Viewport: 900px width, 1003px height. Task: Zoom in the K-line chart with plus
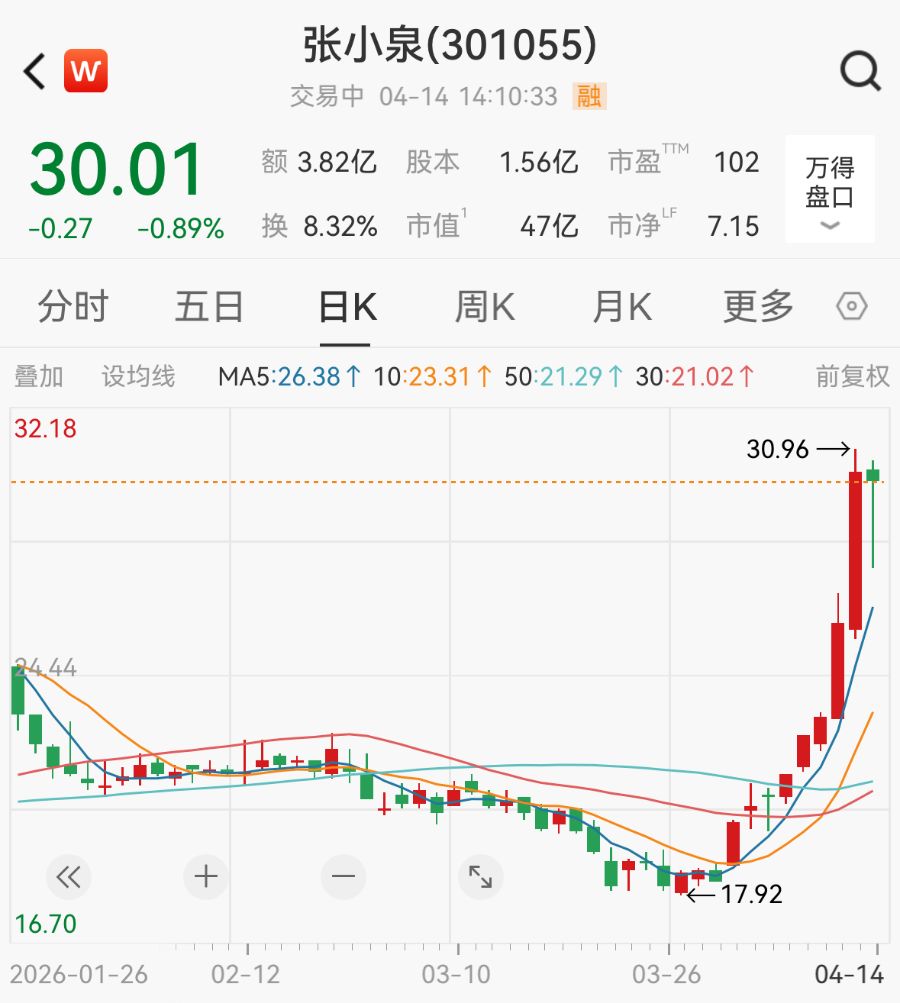point(206,878)
